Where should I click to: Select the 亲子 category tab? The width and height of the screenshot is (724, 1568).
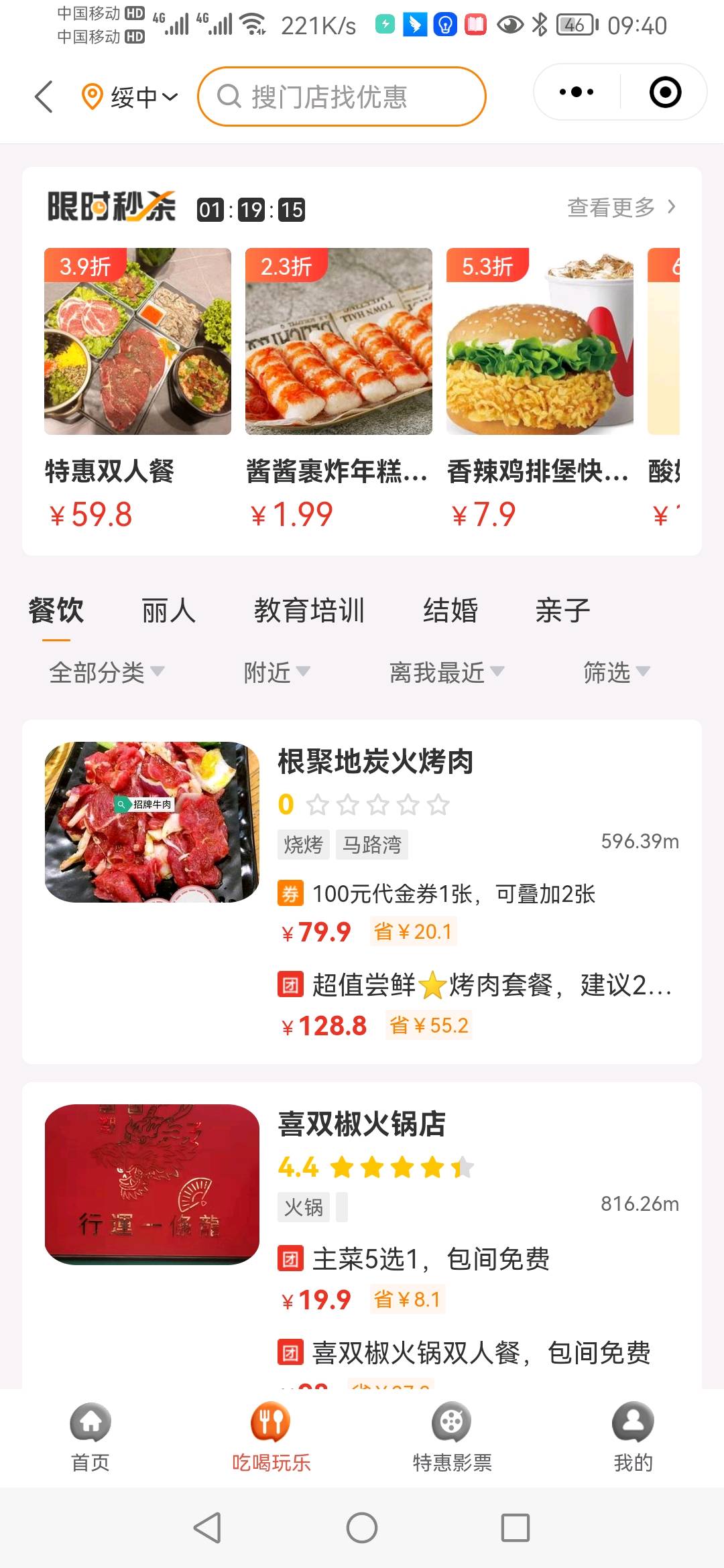[x=563, y=610]
